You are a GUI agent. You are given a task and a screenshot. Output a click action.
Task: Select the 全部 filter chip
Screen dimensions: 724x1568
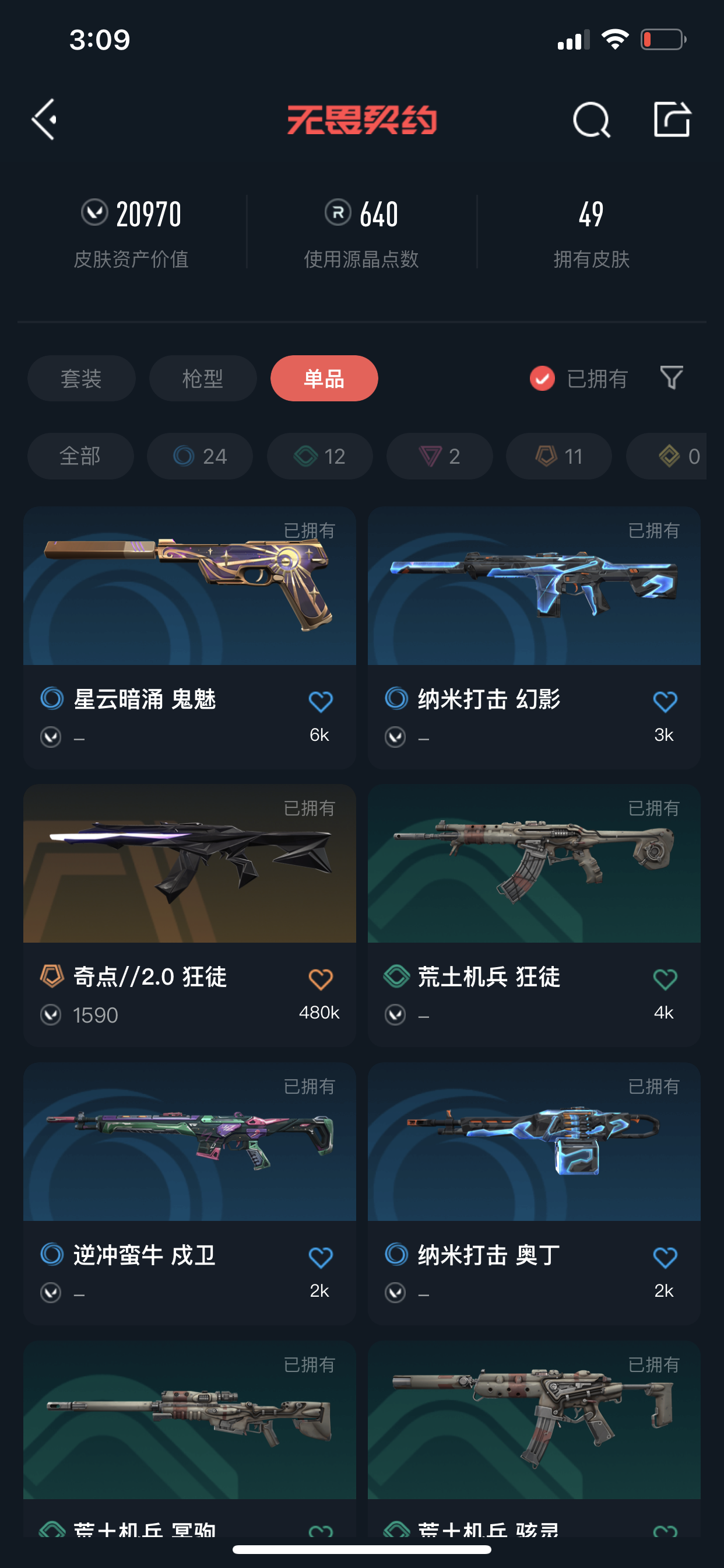80,456
